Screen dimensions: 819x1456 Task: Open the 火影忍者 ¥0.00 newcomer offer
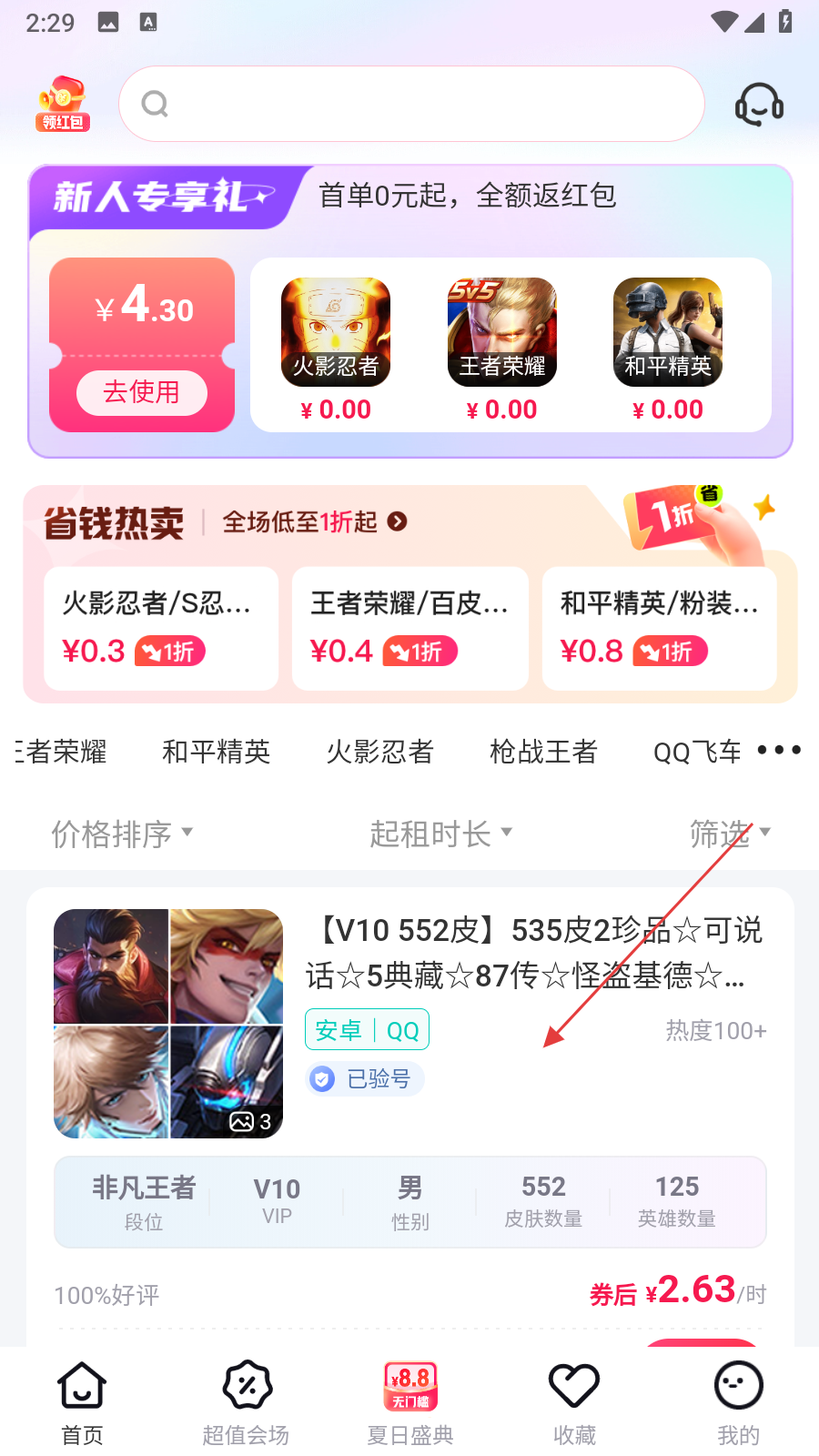click(336, 349)
